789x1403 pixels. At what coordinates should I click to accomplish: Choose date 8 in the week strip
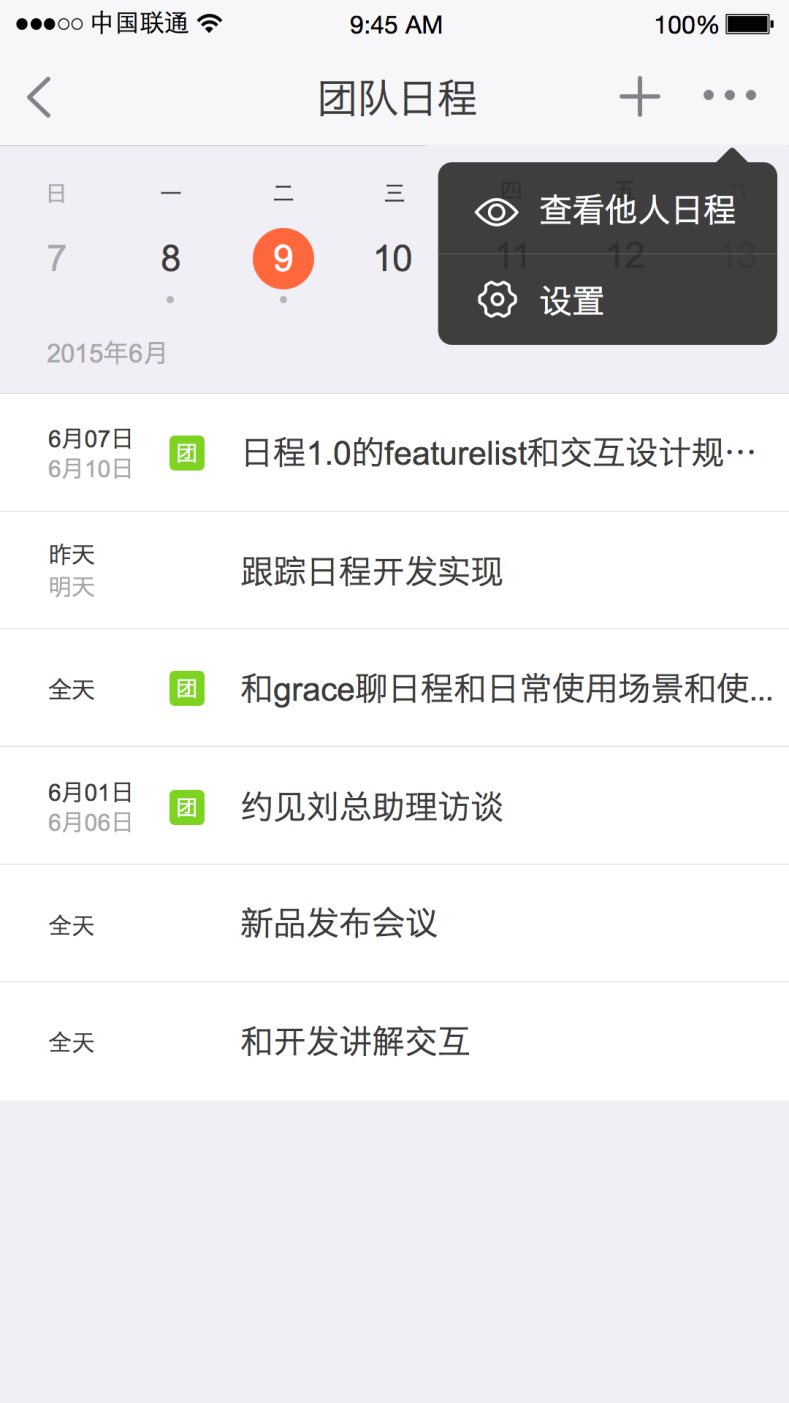point(170,259)
